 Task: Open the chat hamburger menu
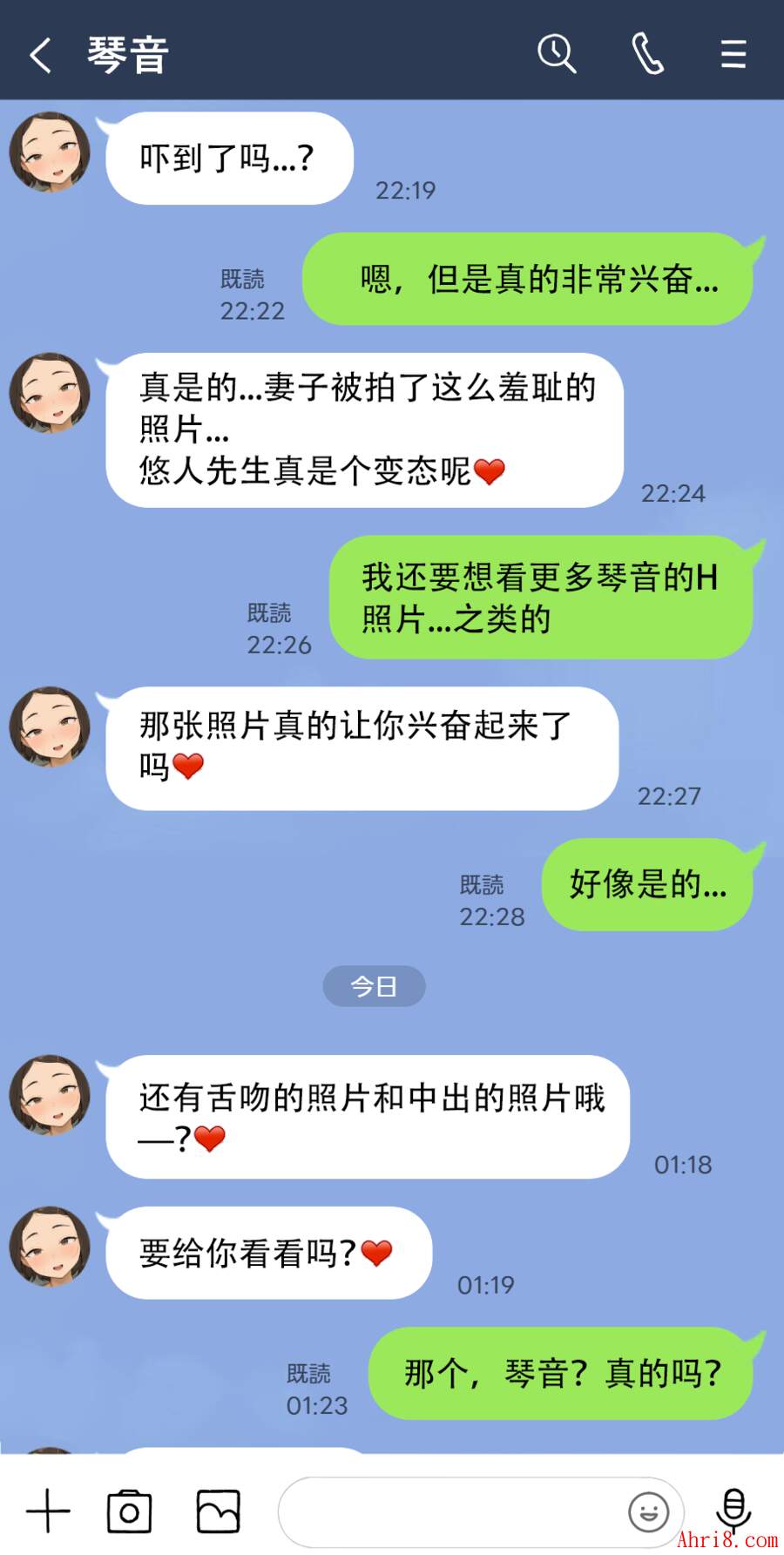click(x=733, y=54)
